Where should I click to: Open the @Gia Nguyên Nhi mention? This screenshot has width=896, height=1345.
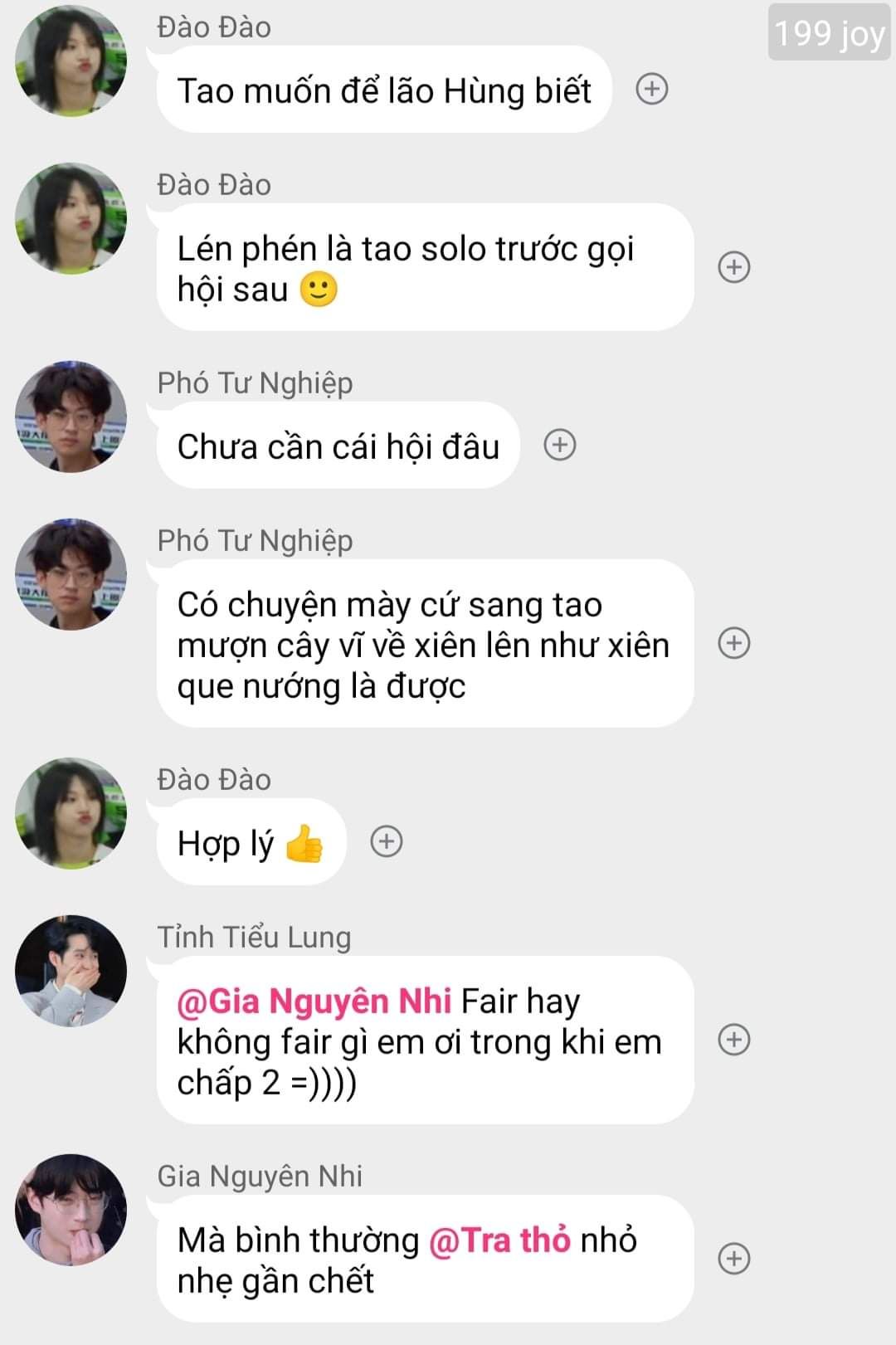pos(314,1001)
